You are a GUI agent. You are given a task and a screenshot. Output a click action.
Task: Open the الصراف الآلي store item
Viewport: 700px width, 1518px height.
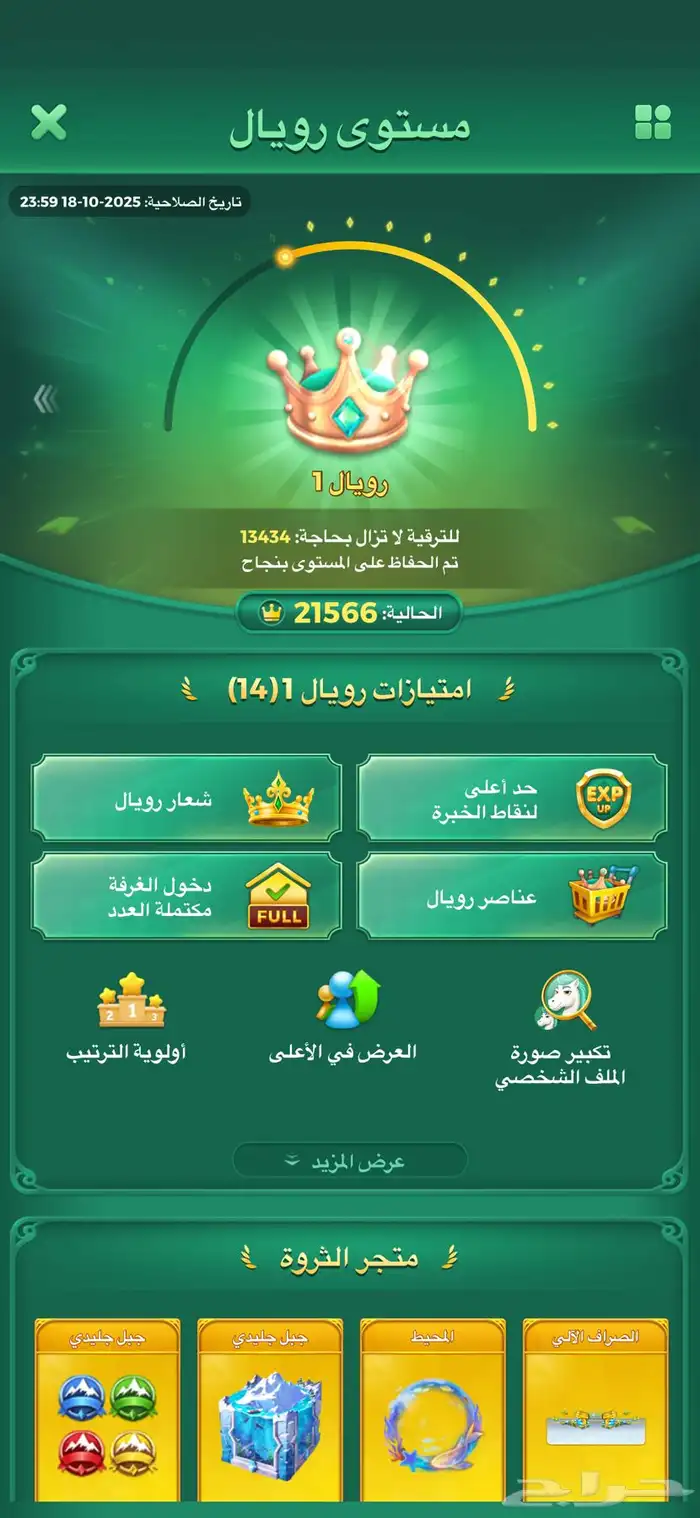[x=595, y=1412]
